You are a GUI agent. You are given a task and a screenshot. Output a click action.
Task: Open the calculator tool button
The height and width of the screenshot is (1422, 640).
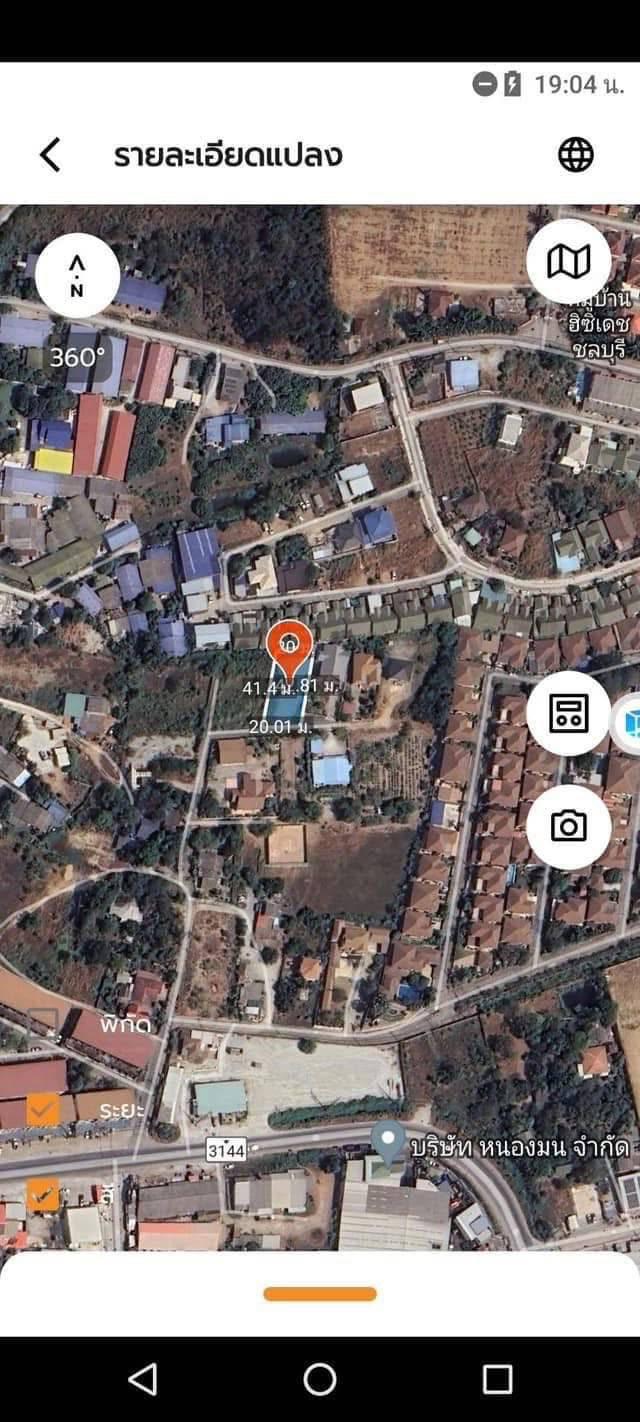click(569, 714)
